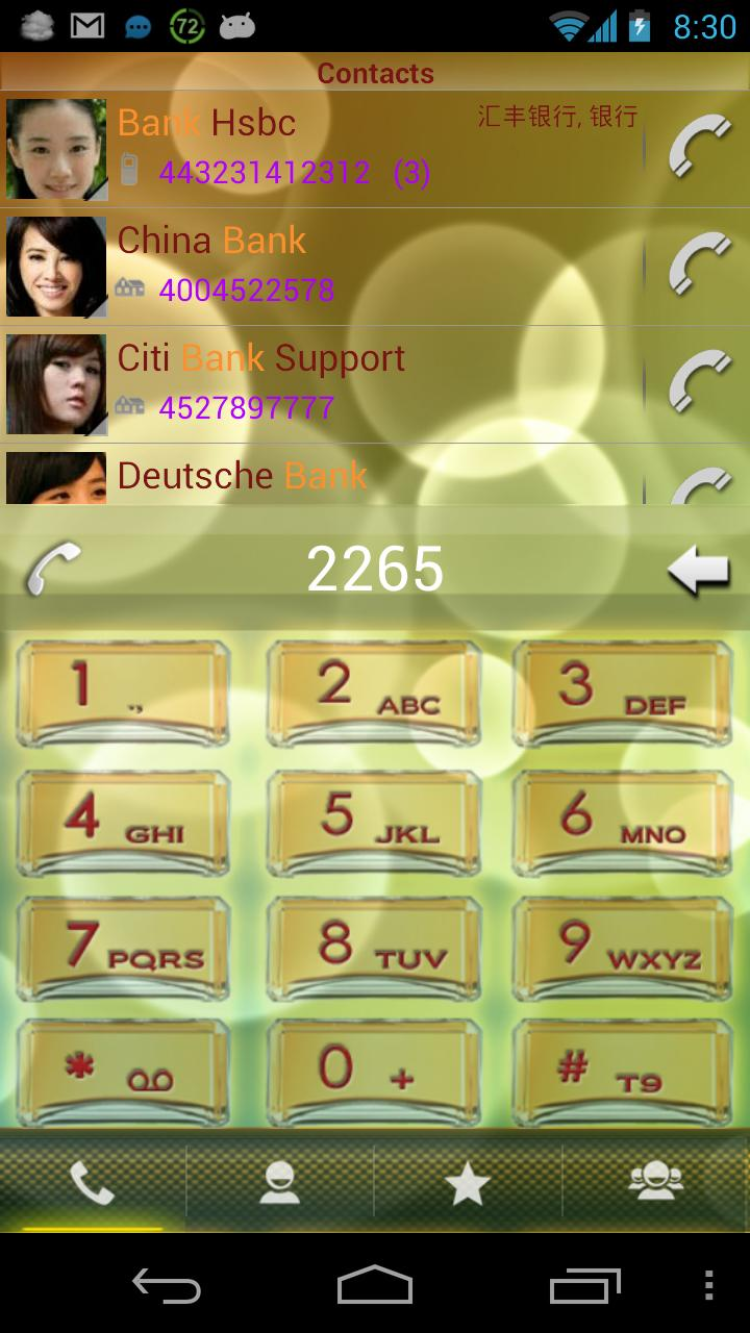This screenshot has height=1333, width=750.
Task: Open the system overflow menu dots
Action: [708, 1285]
